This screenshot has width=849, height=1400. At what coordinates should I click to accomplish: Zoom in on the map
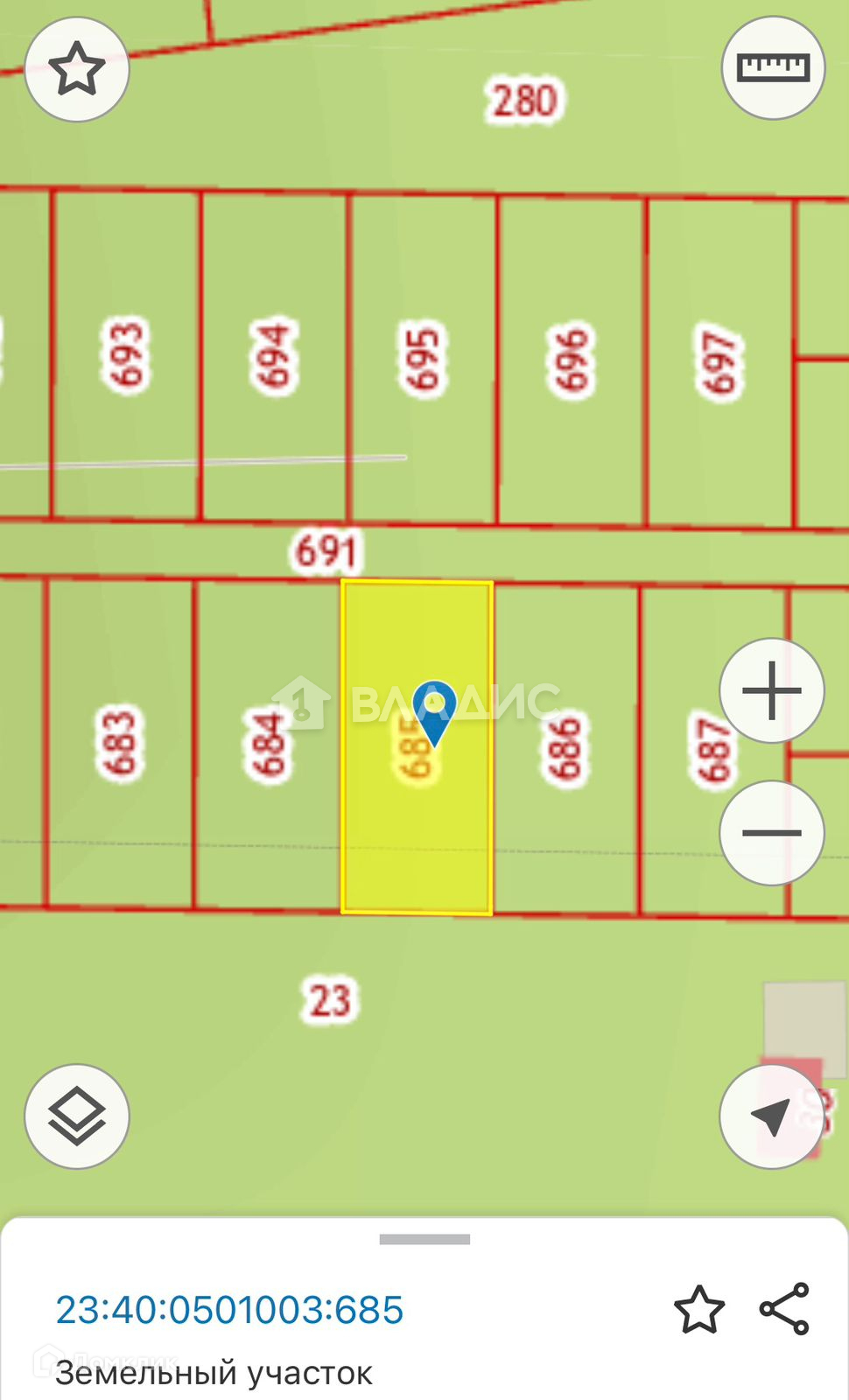coord(771,691)
